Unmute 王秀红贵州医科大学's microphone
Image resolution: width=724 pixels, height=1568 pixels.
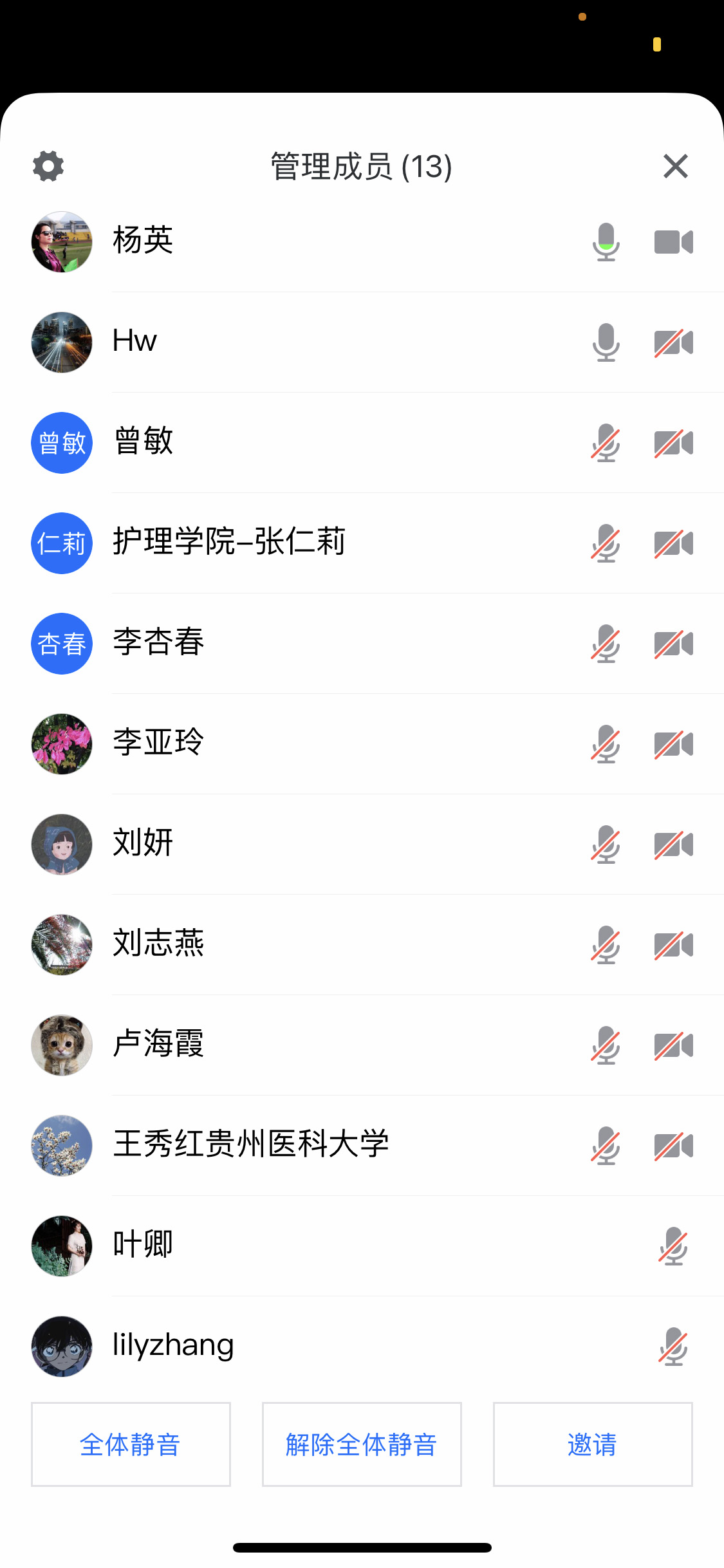click(606, 1146)
